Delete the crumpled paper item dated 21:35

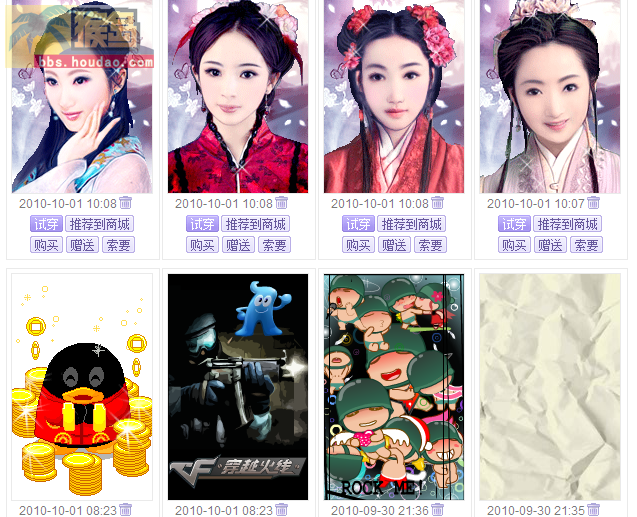tap(594, 510)
